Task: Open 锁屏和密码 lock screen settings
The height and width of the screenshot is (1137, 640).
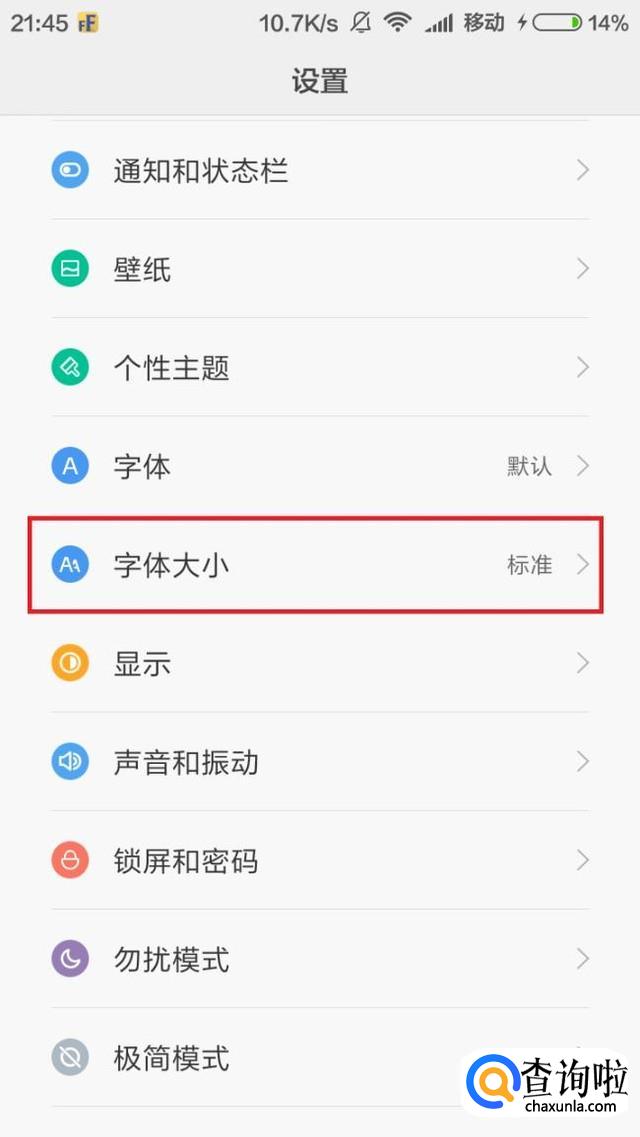Action: [320, 861]
